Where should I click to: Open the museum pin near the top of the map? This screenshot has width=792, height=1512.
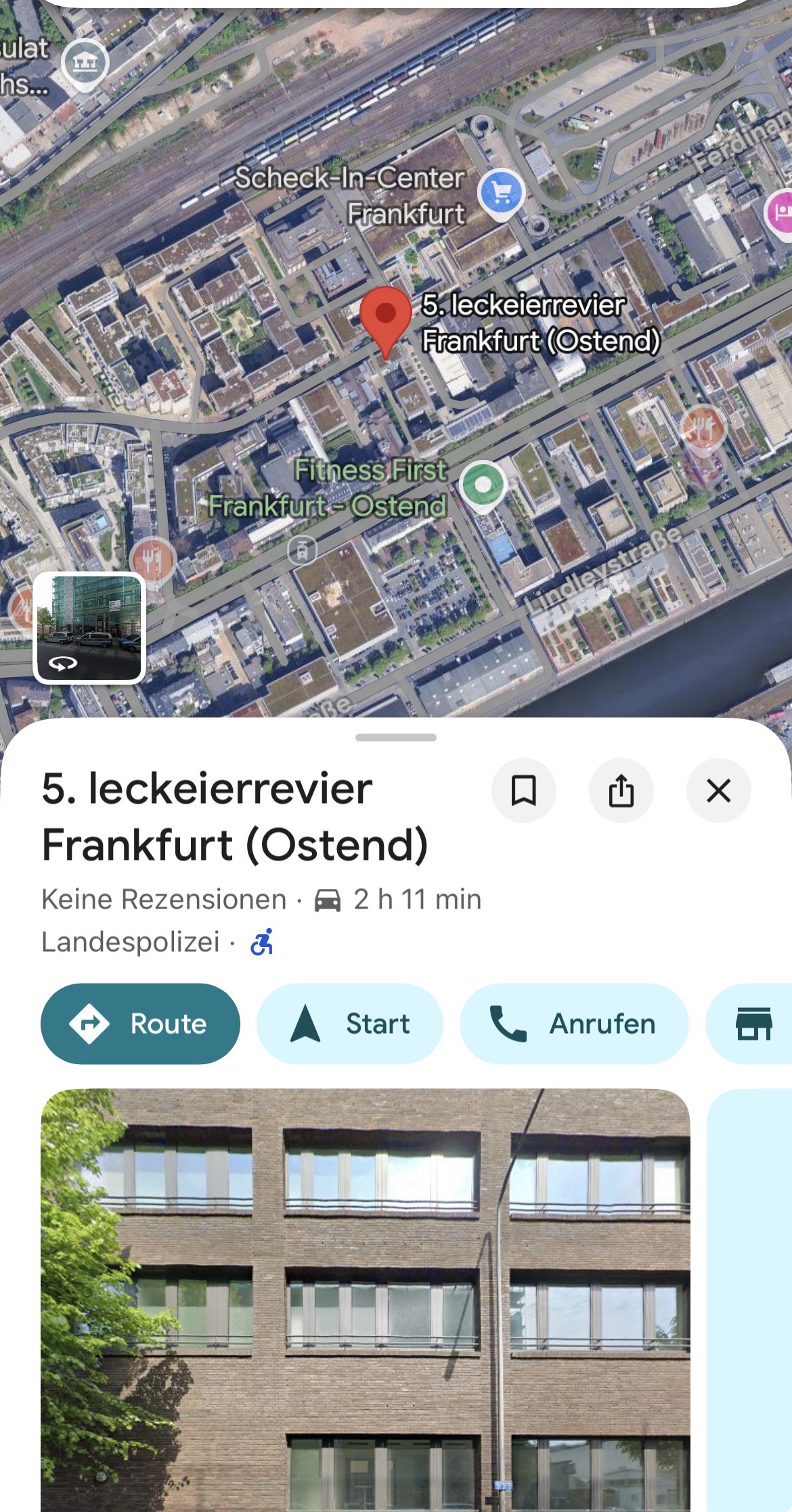click(85, 64)
